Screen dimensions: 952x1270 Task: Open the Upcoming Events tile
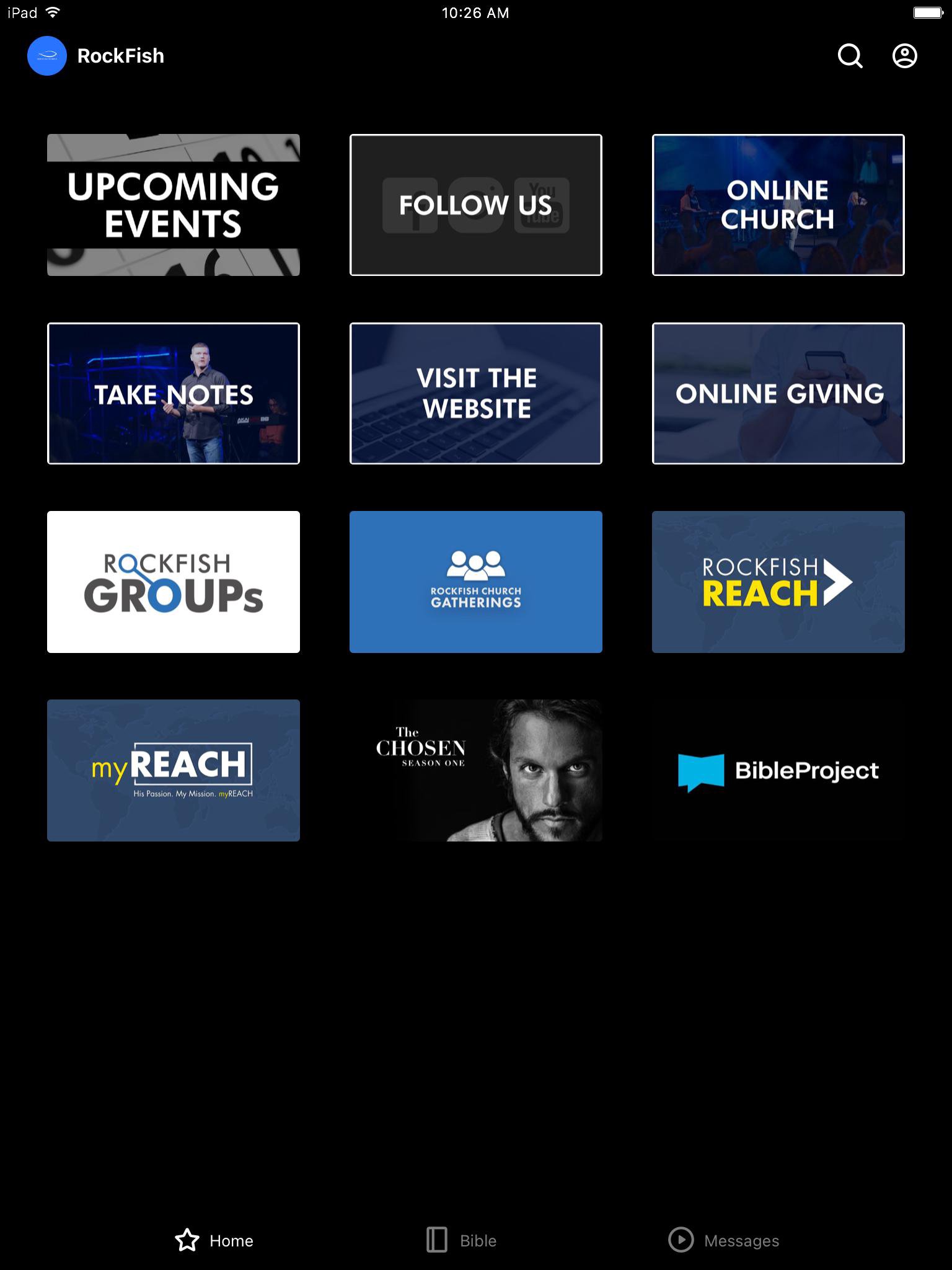(174, 205)
